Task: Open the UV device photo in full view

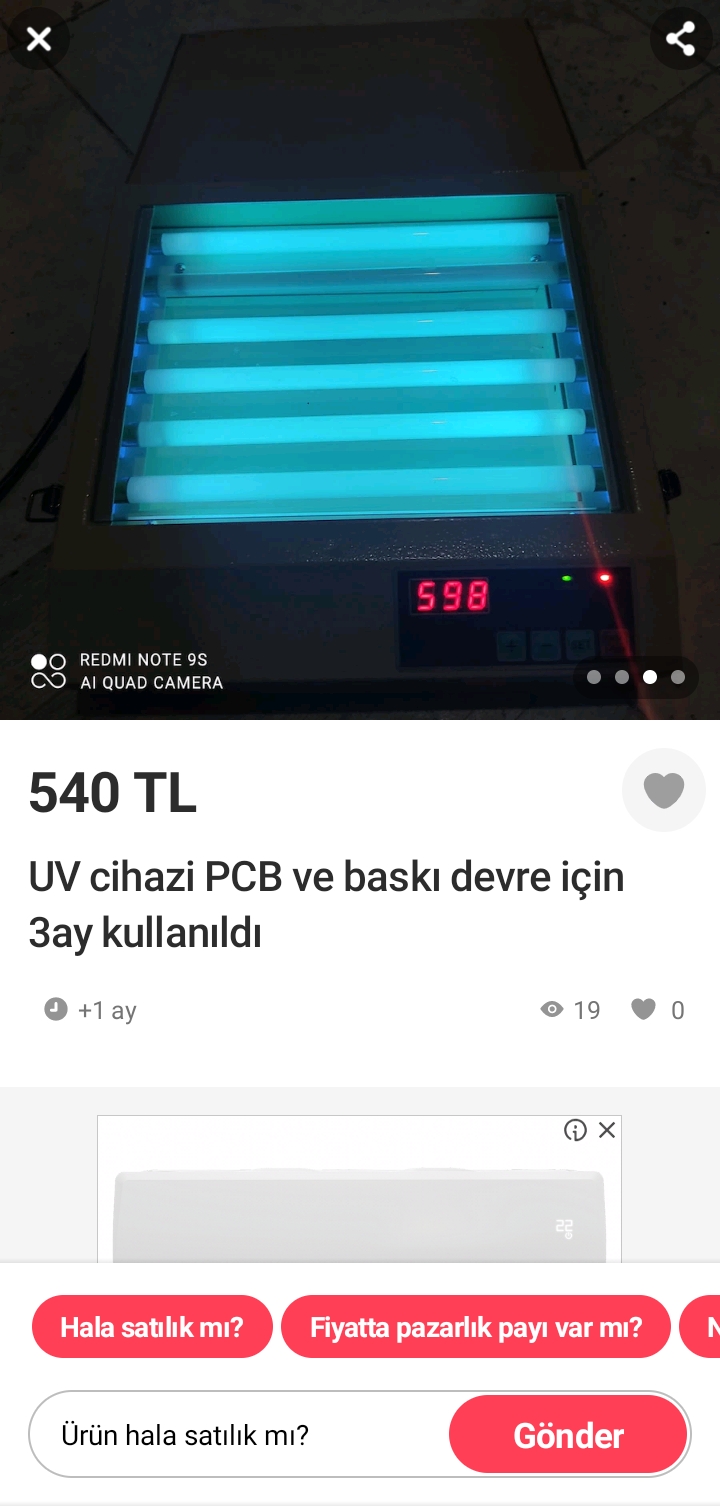Action: coord(360,360)
